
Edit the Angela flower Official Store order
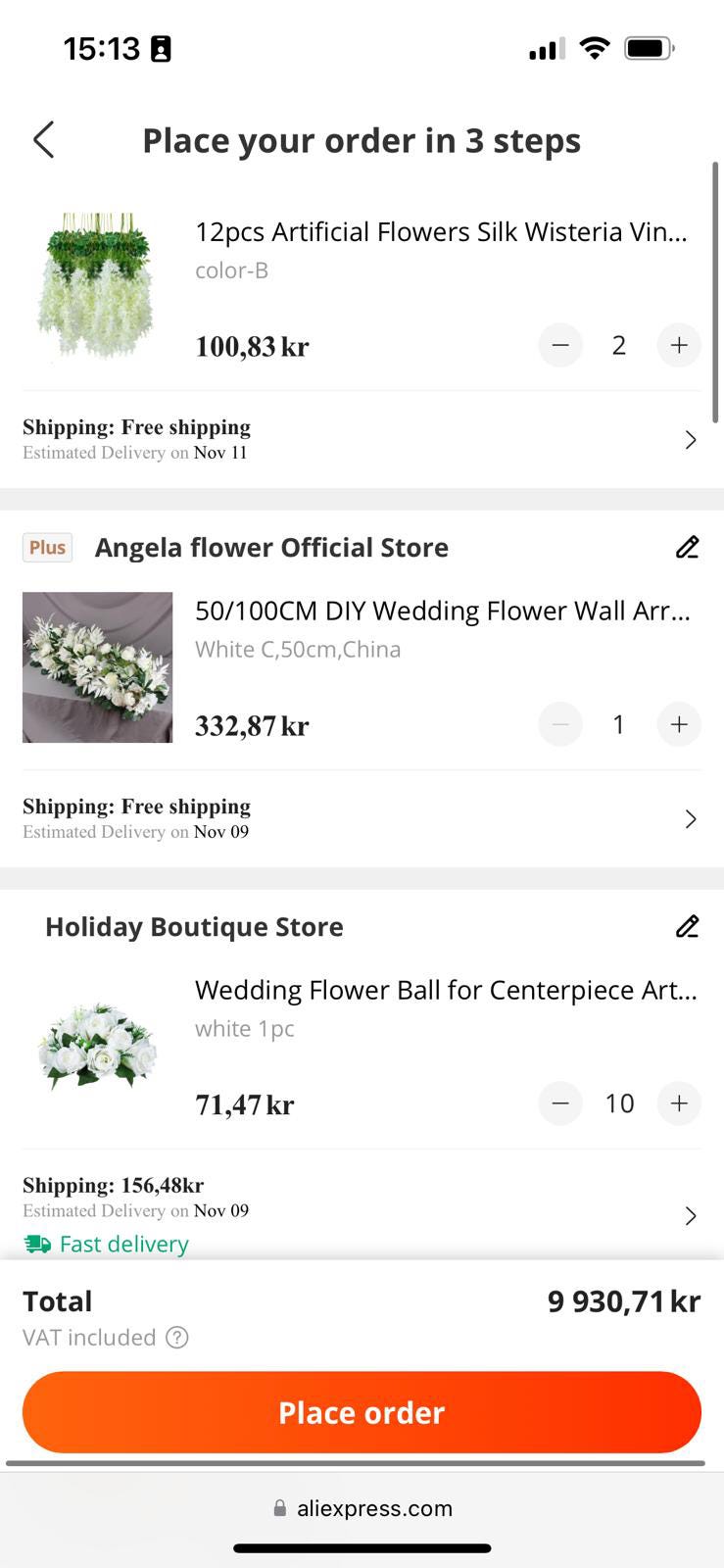[688, 547]
